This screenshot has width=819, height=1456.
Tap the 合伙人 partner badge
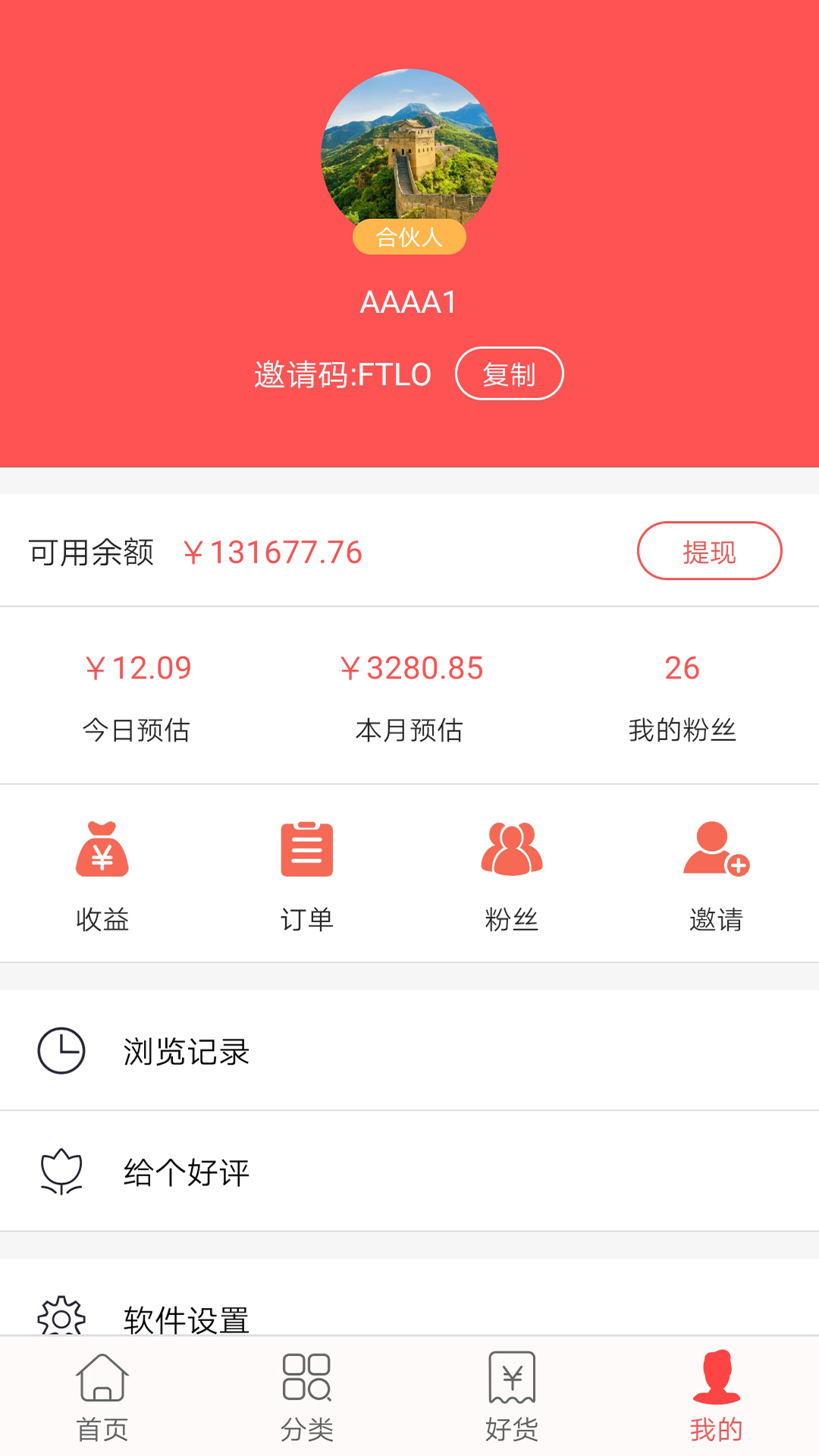click(409, 237)
